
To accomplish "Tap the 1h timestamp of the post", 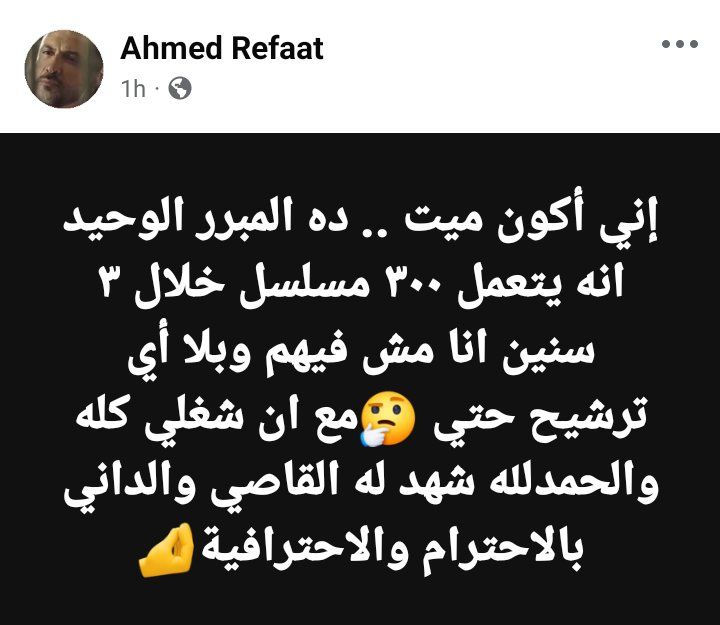I will (x=132, y=89).
